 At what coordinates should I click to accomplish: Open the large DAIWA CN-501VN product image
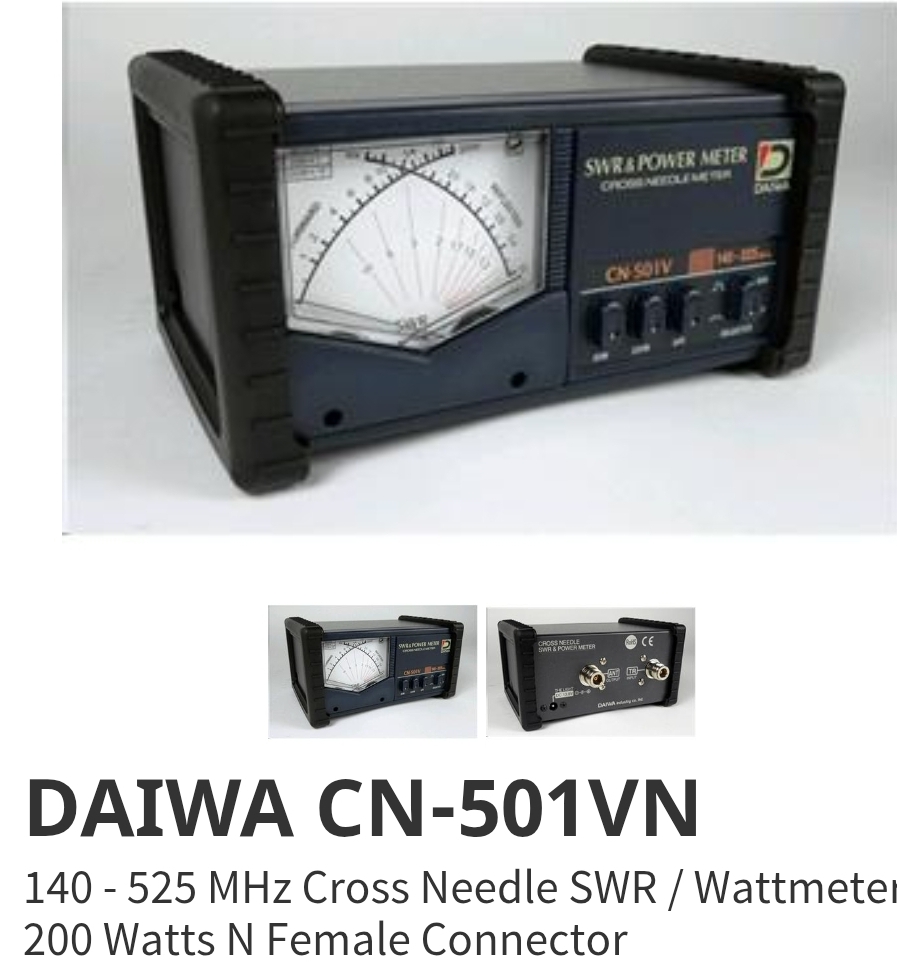480,270
